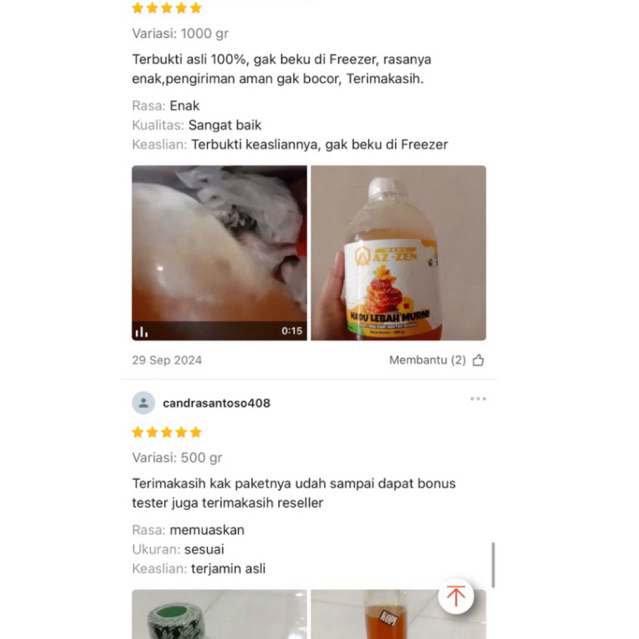Open the green tape photo in candrasantoso408's review
The height and width of the screenshot is (639, 639).
coord(219,615)
